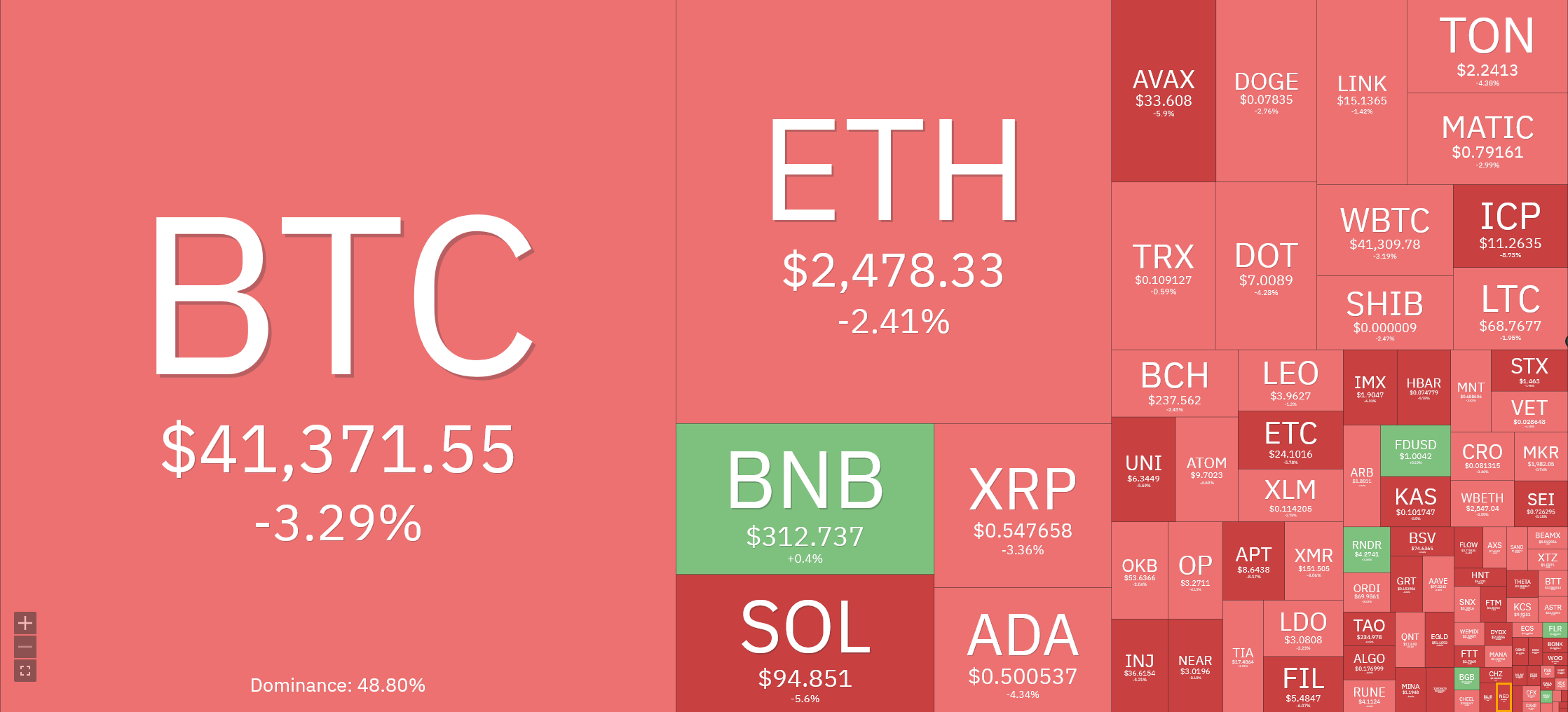
Task: Open the DOGE tile
Action: click(1266, 91)
